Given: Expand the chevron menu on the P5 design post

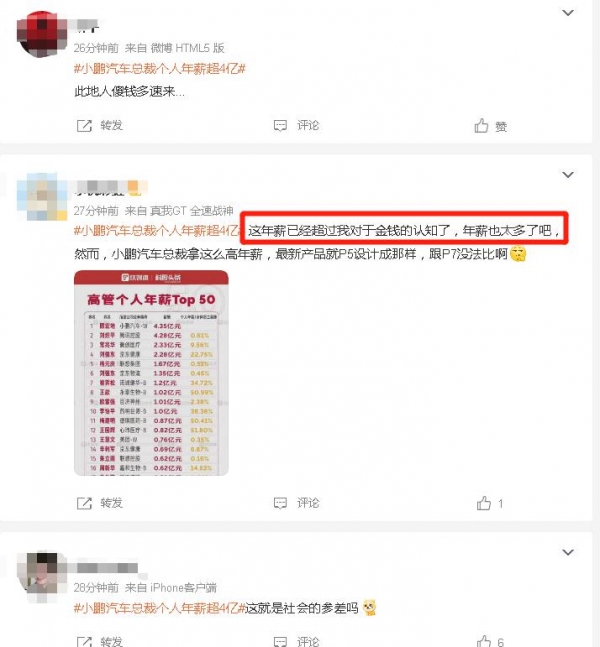Looking at the screenshot, I should (568, 175).
